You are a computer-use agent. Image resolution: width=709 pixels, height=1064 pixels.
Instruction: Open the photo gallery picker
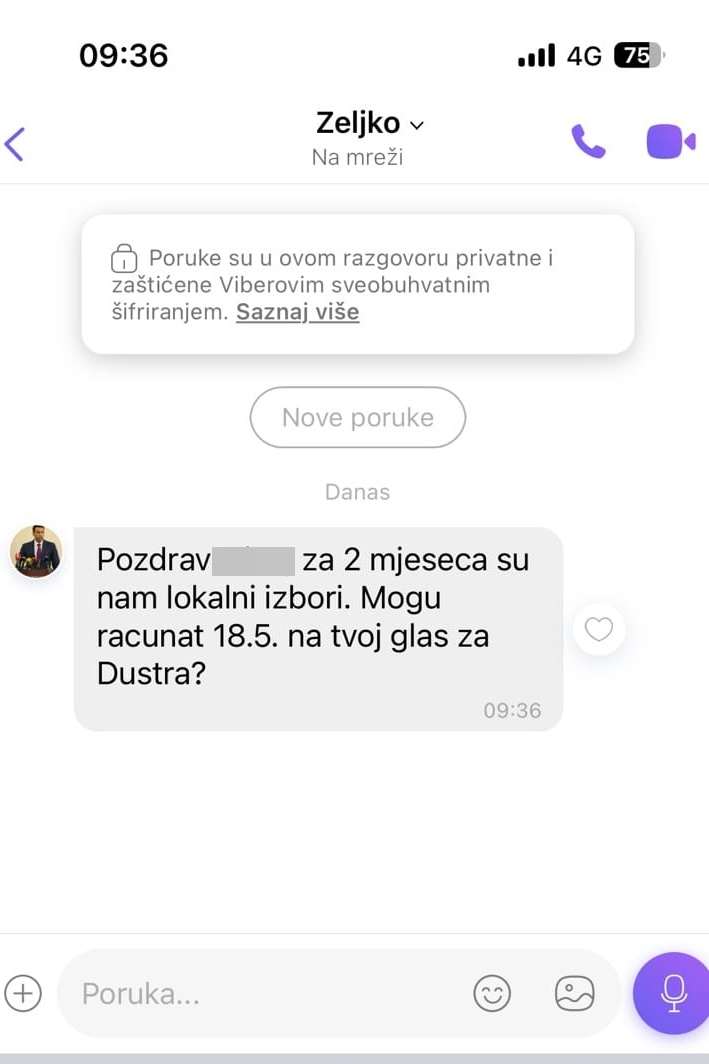[574, 993]
